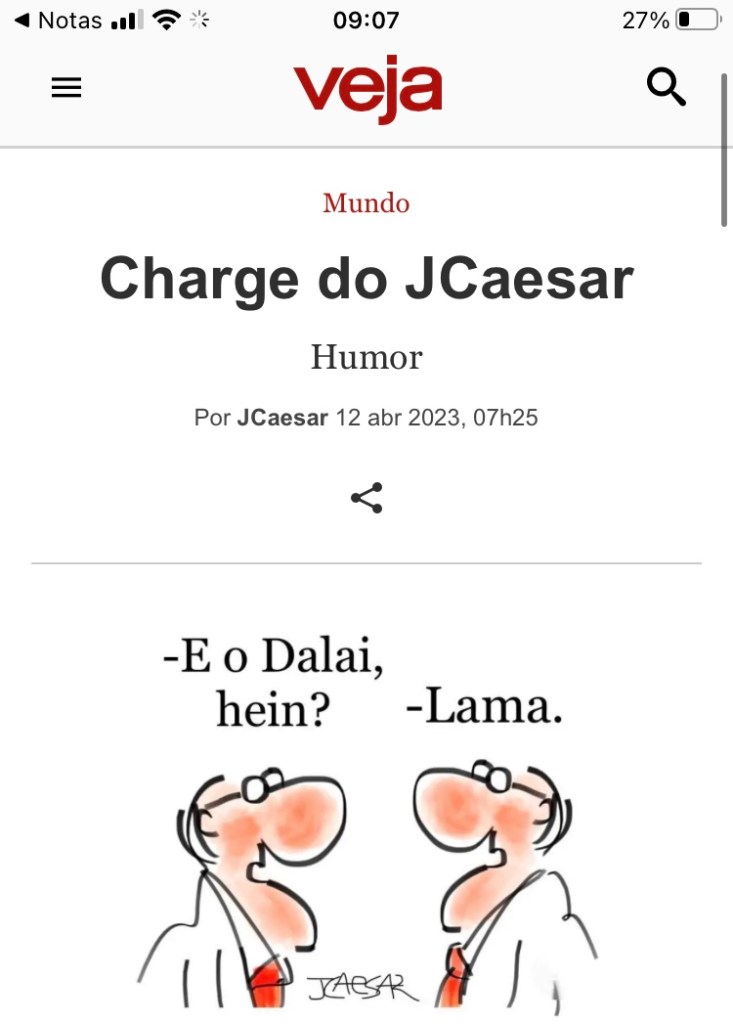Open the hamburger navigation menu

pyautogui.click(x=66, y=88)
